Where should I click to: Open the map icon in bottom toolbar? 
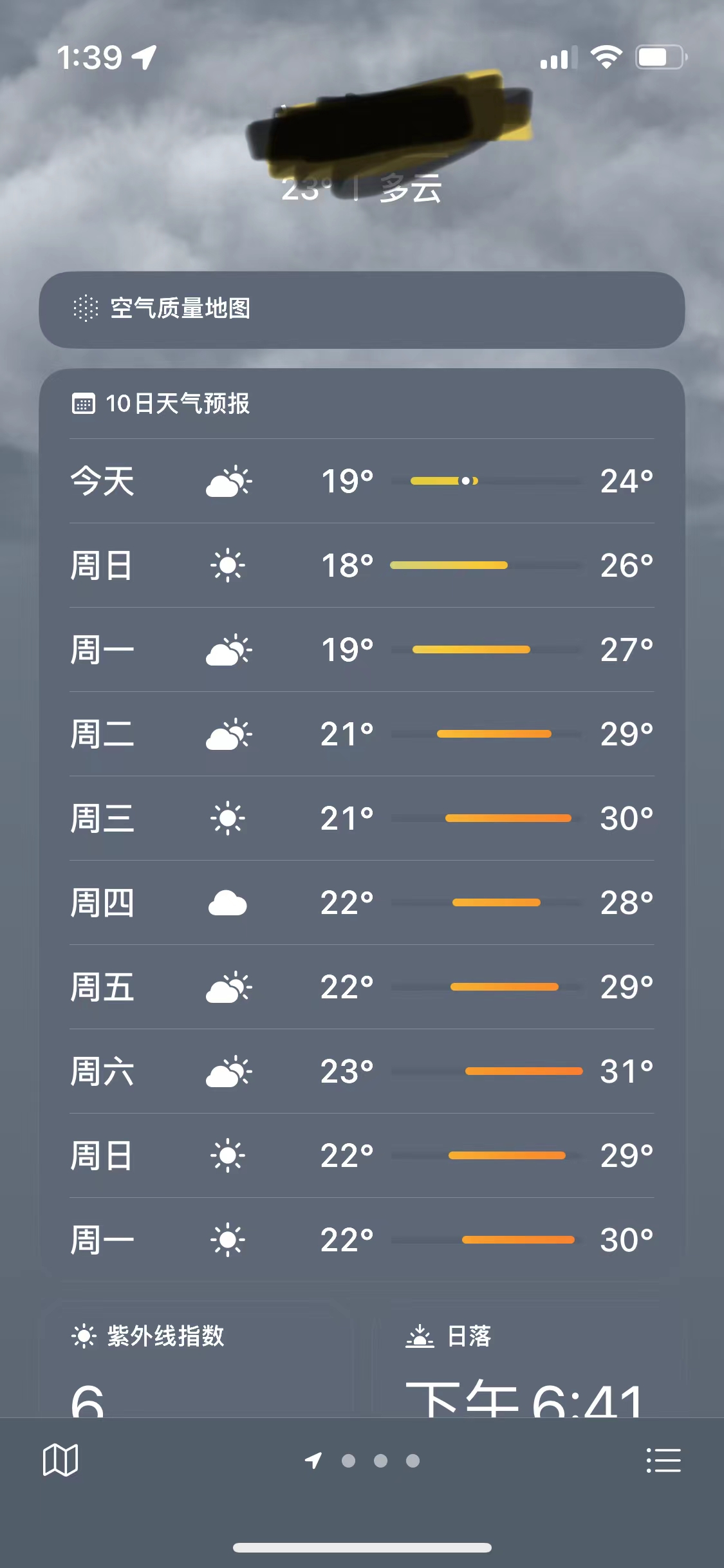60,1460
